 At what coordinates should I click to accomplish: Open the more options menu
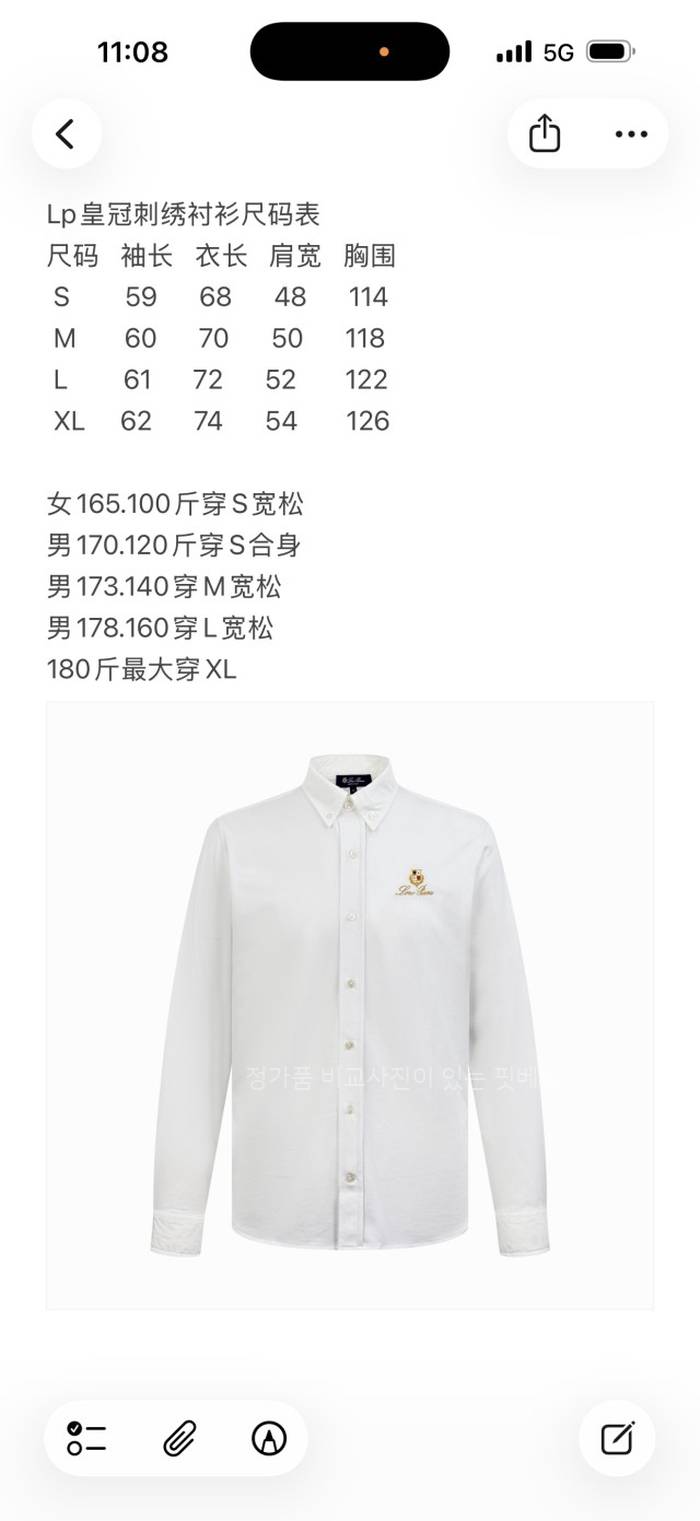631,134
